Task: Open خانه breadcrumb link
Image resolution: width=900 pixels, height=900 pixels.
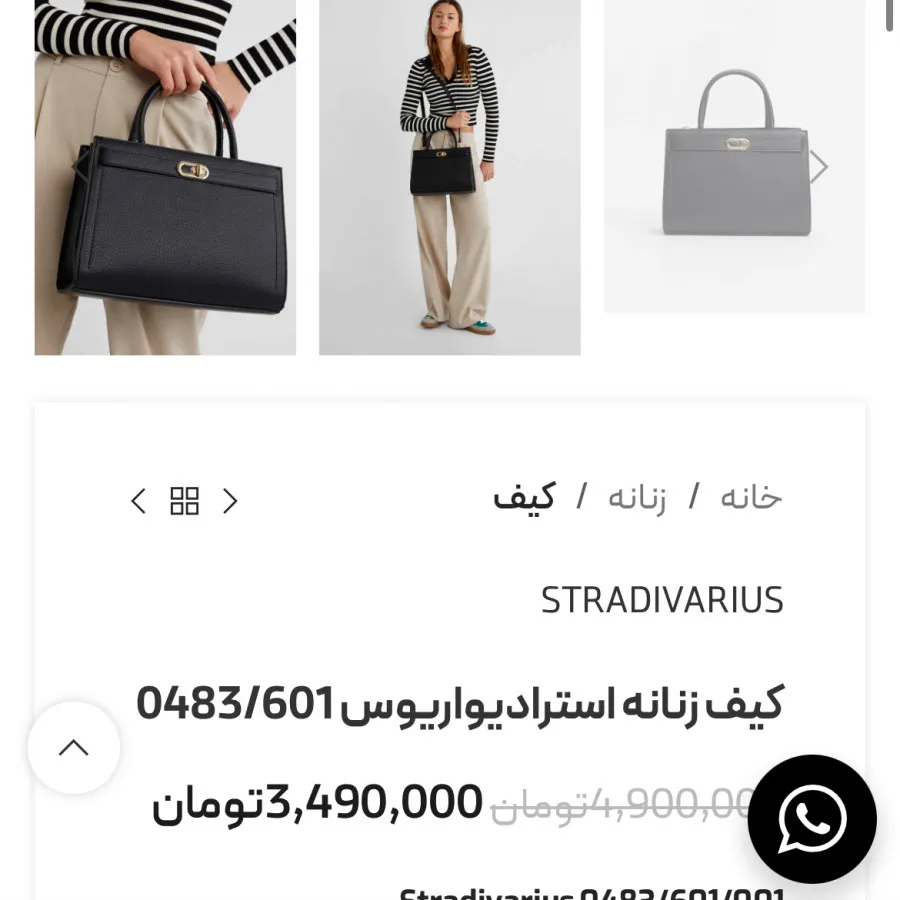Action: click(751, 498)
